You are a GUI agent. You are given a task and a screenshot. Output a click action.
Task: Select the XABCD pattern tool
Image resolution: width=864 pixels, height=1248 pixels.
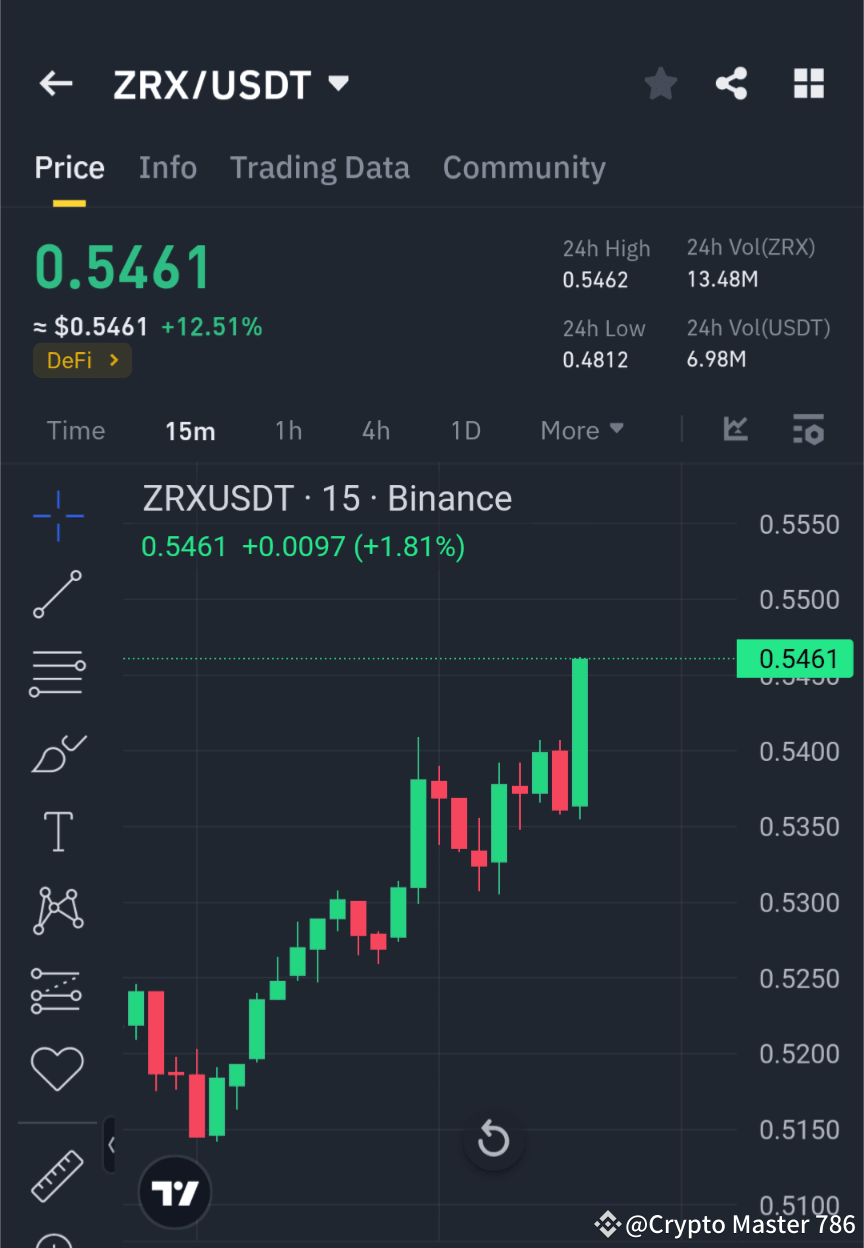tap(57, 911)
